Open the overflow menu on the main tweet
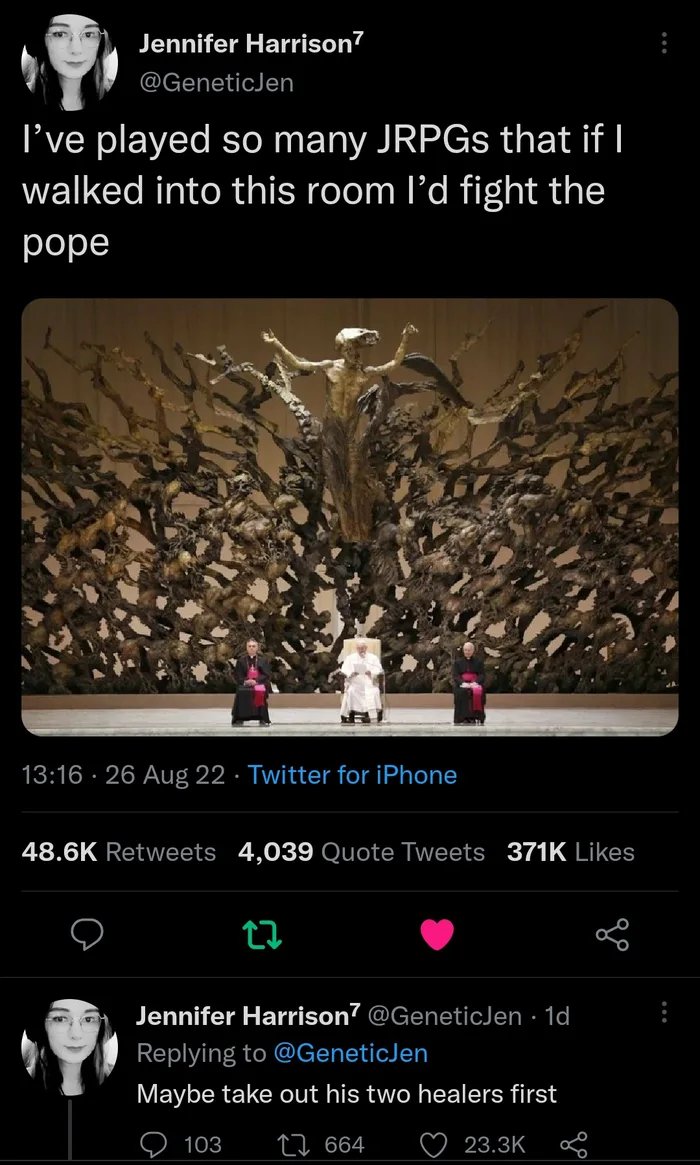 coord(661,42)
